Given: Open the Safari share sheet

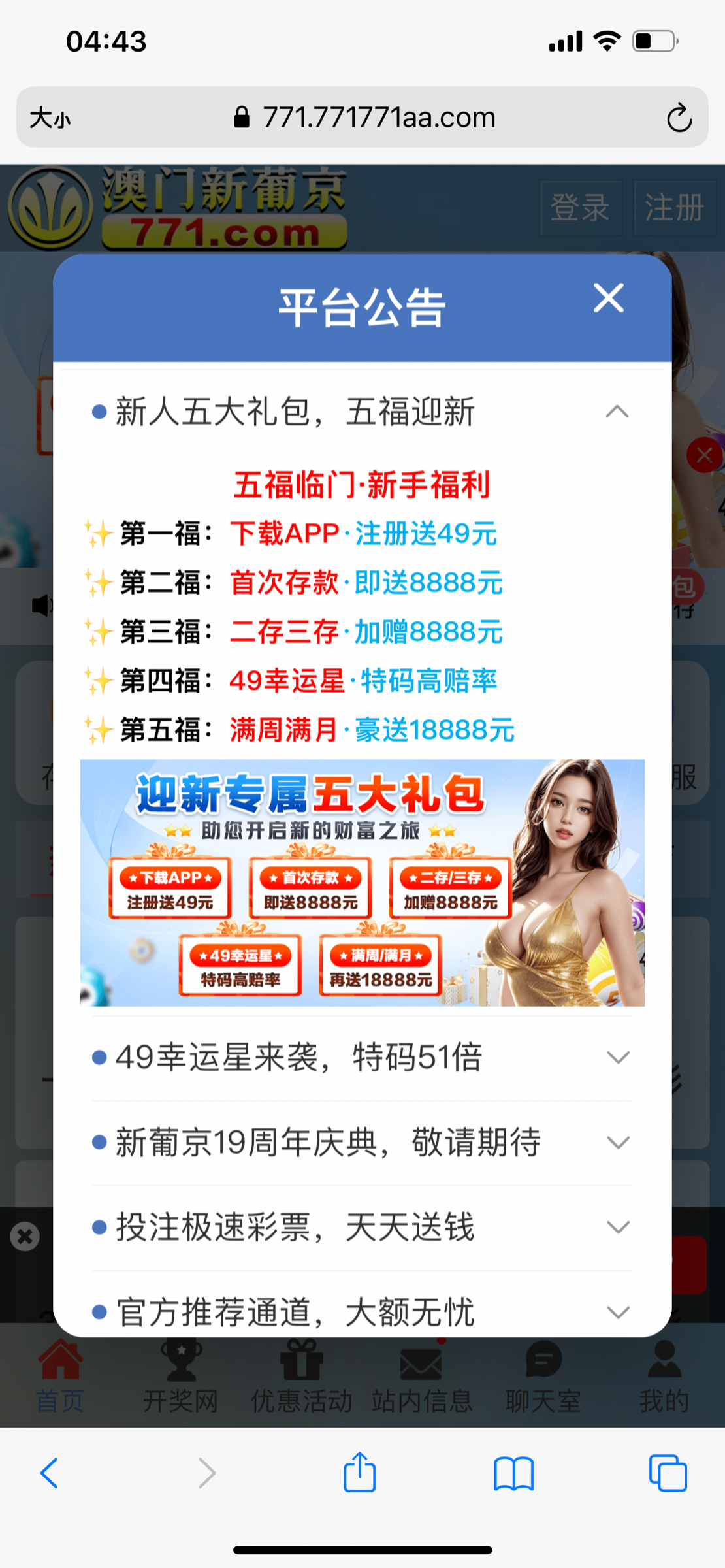Looking at the screenshot, I should coord(359,1472).
